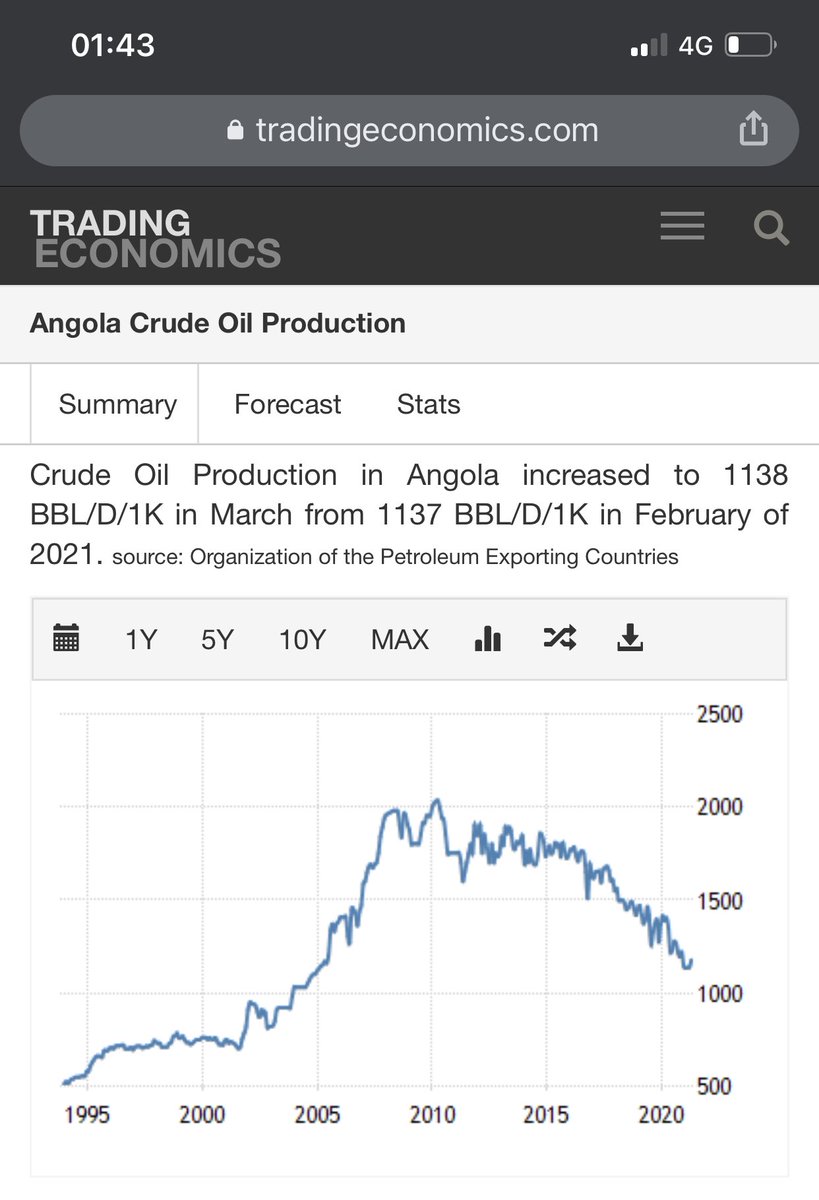Select the 10Y chart range
Viewport: 819px width, 1200px height.
click(302, 639)
